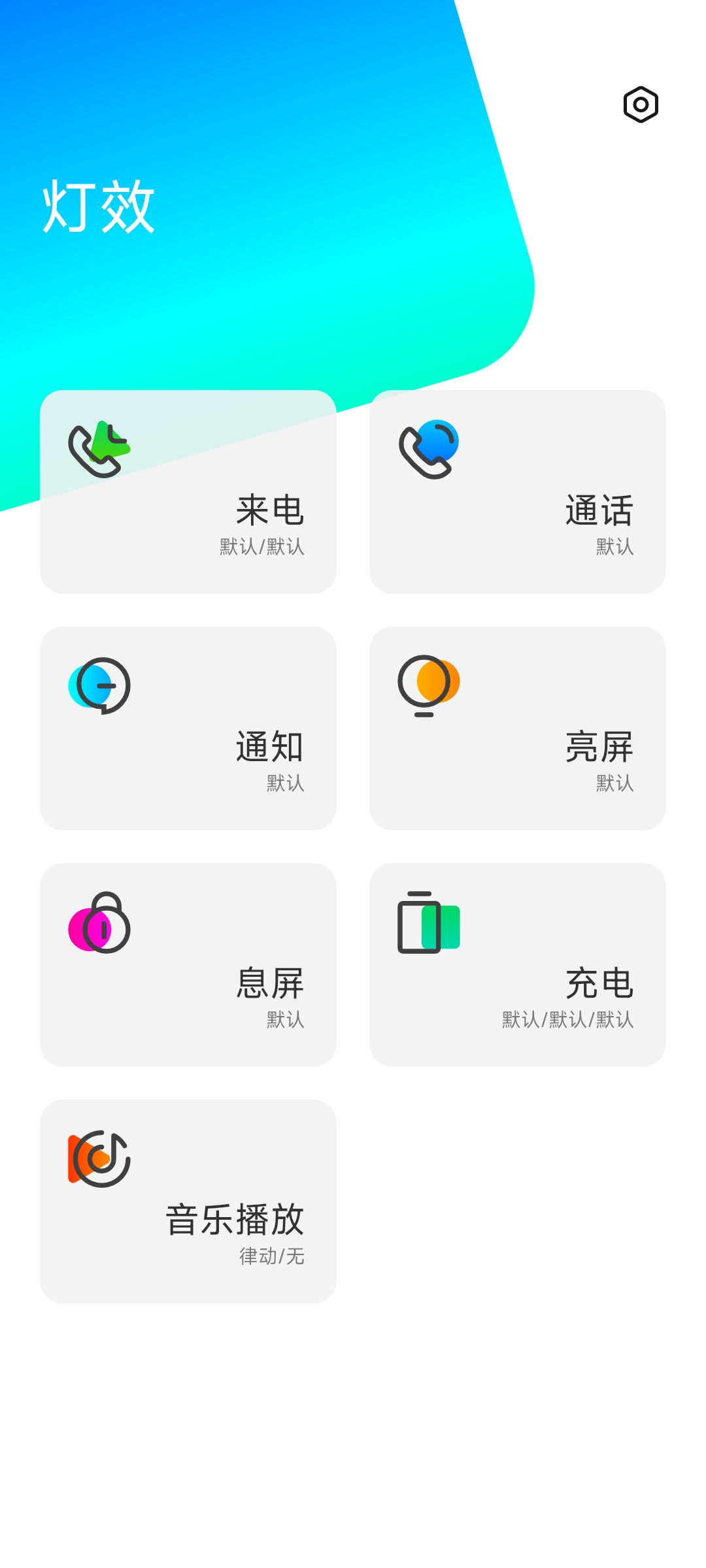Choose the 息屏 light effect card
The width and height of the screenshot is (706, 1568).
tap(188, 965)
